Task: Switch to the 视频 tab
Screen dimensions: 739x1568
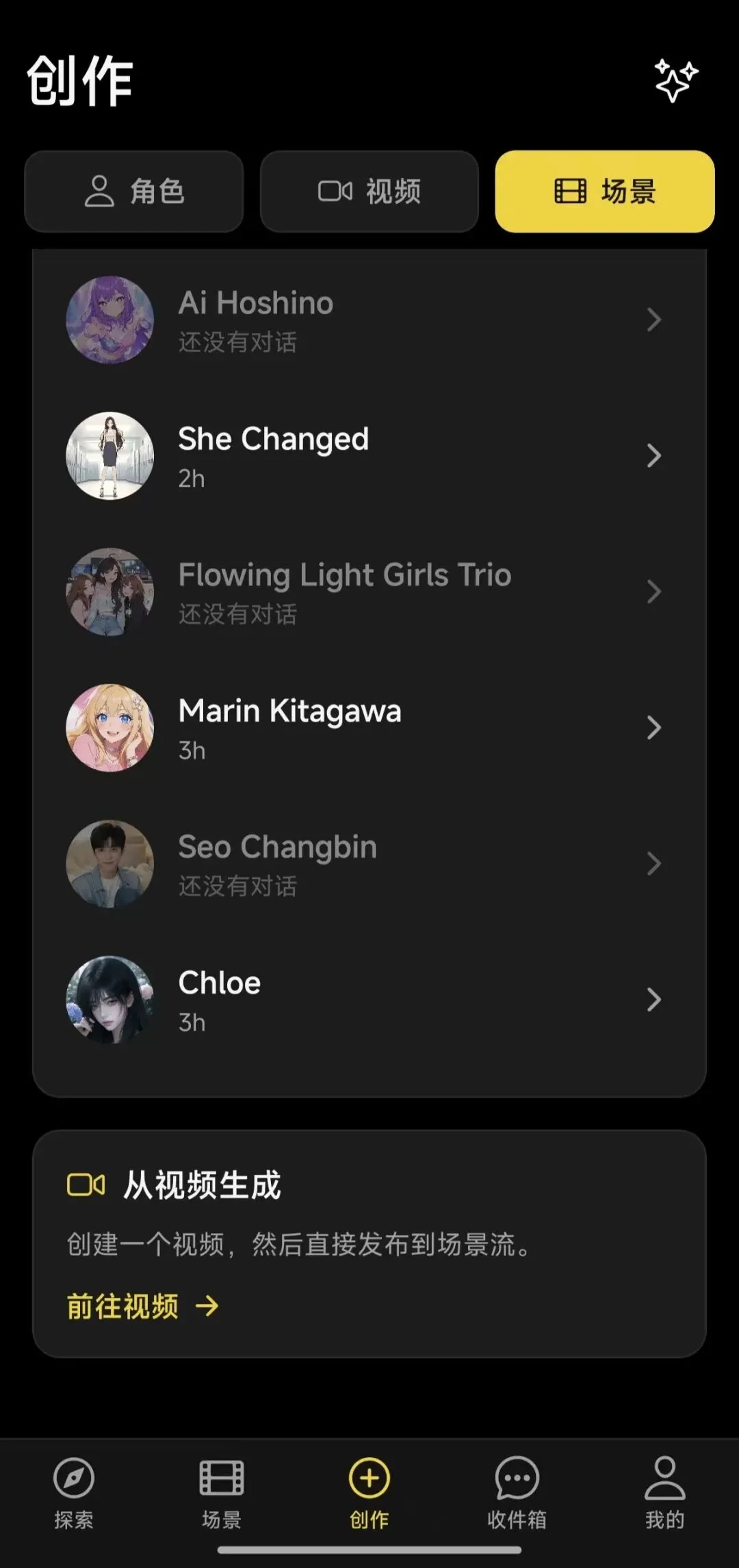Action: click(x=369, y=191)
